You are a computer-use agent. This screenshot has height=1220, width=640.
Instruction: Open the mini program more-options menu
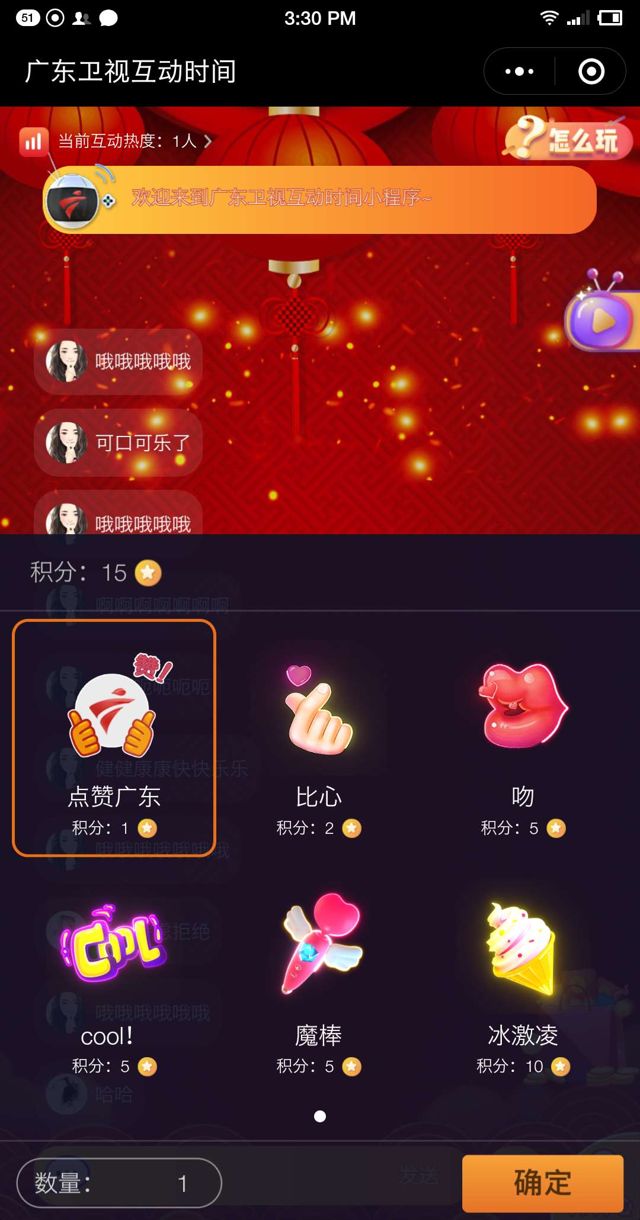[x=520, y=72]
